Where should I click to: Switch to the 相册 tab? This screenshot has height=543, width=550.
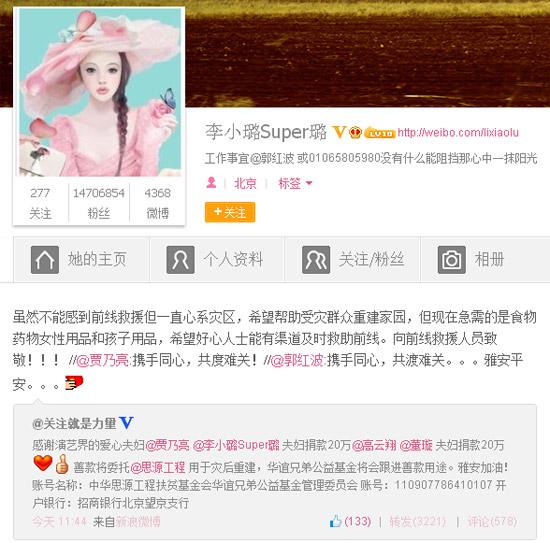tap(485, 260)
